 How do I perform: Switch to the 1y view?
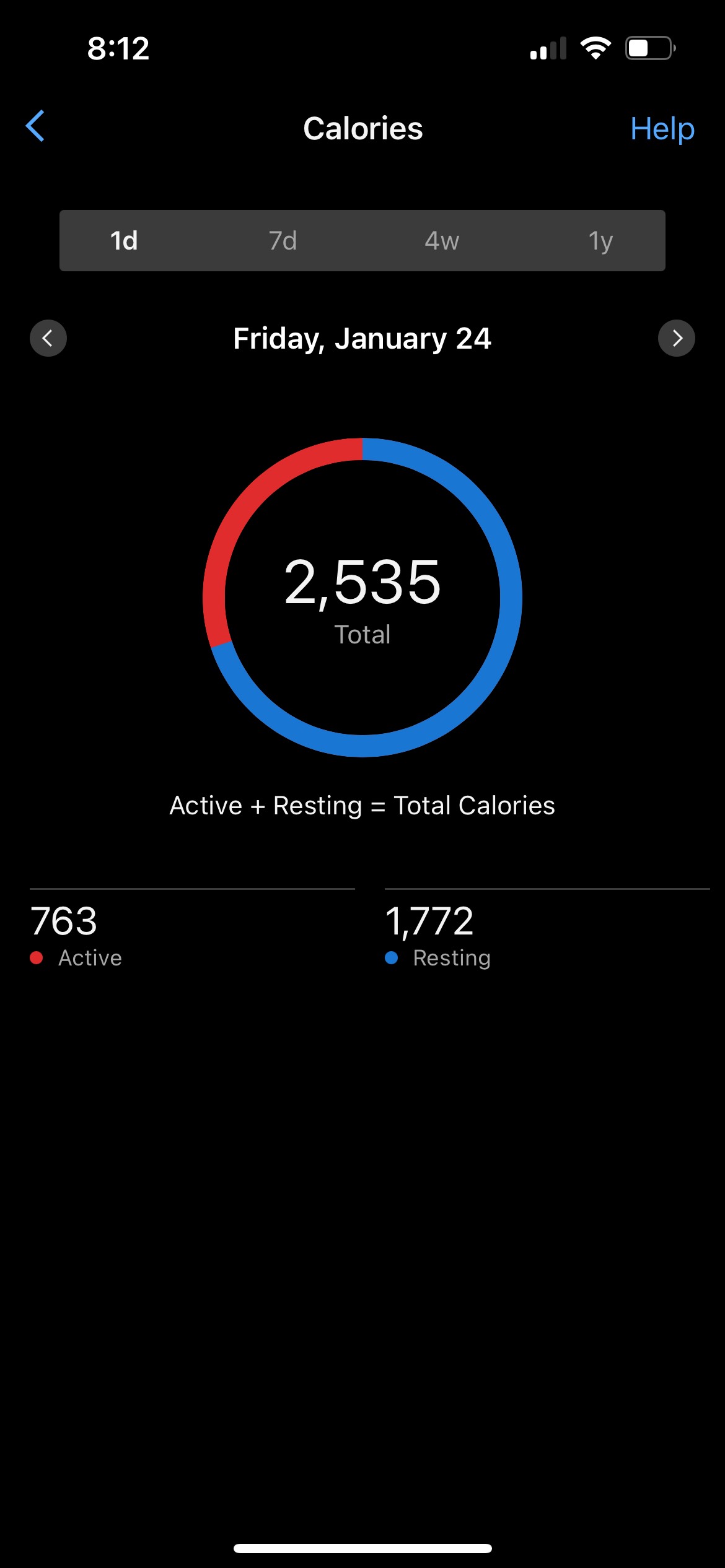(600, 241)
